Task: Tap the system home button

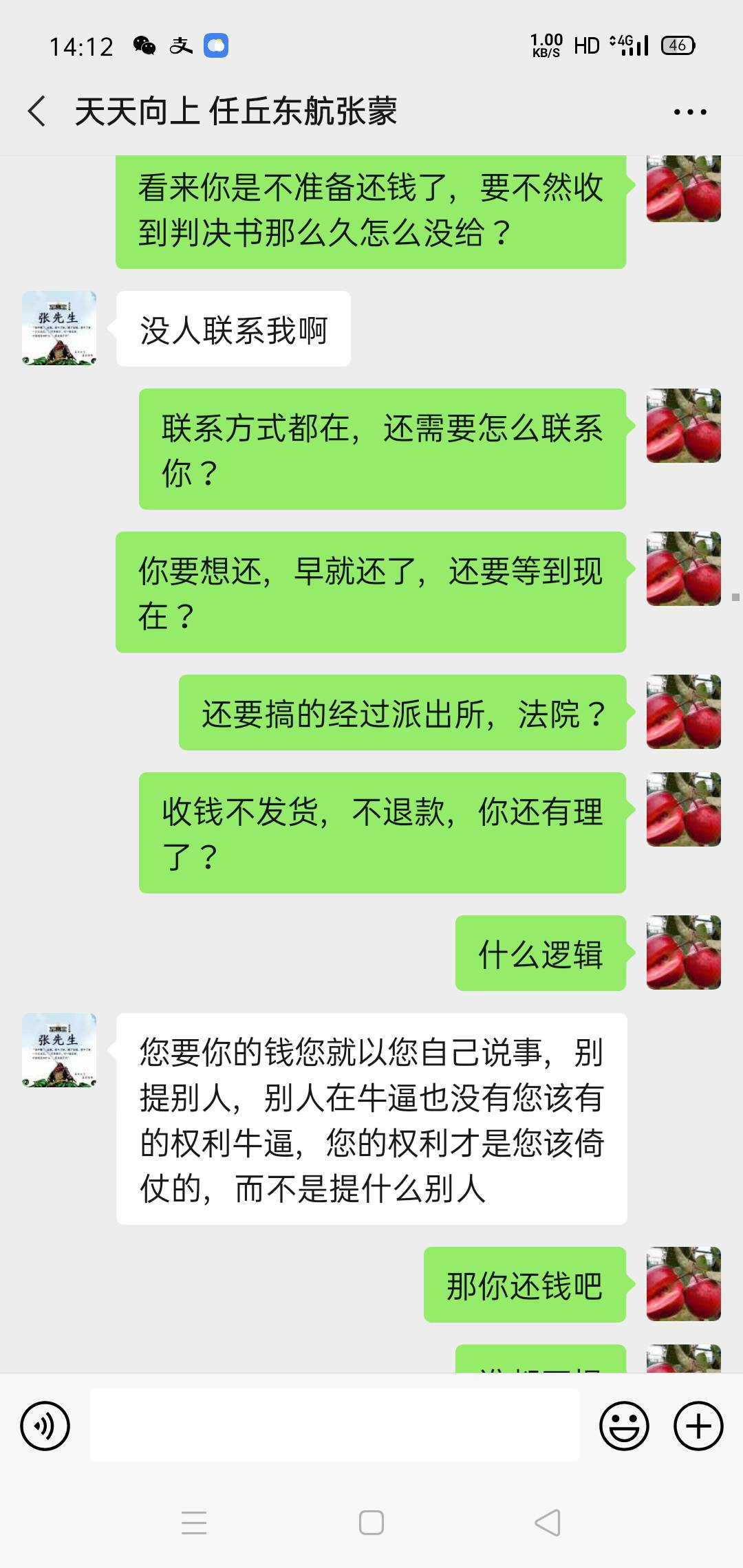Action: [x=371, y=1523]
